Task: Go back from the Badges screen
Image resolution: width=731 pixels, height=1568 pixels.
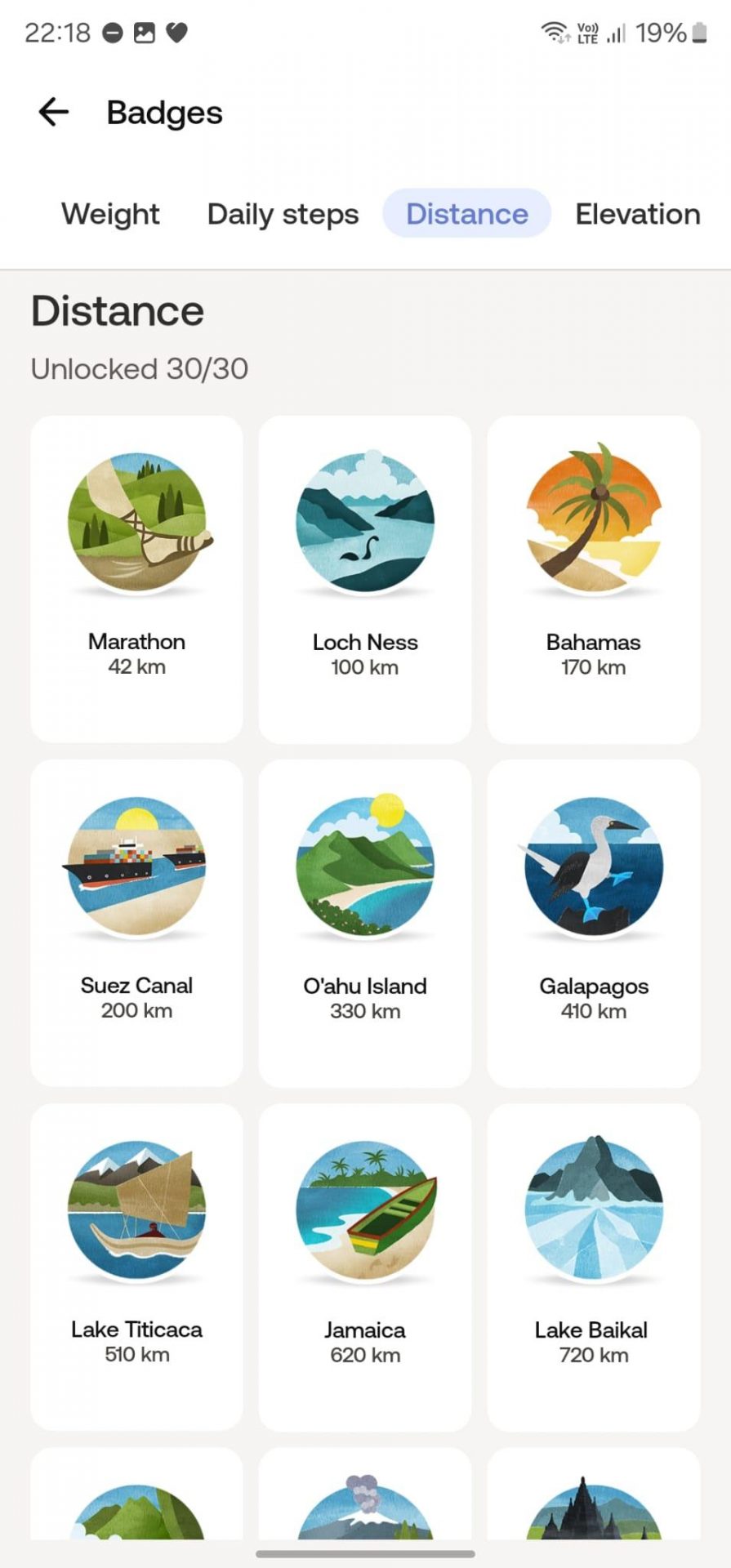Action: [54, 113]
